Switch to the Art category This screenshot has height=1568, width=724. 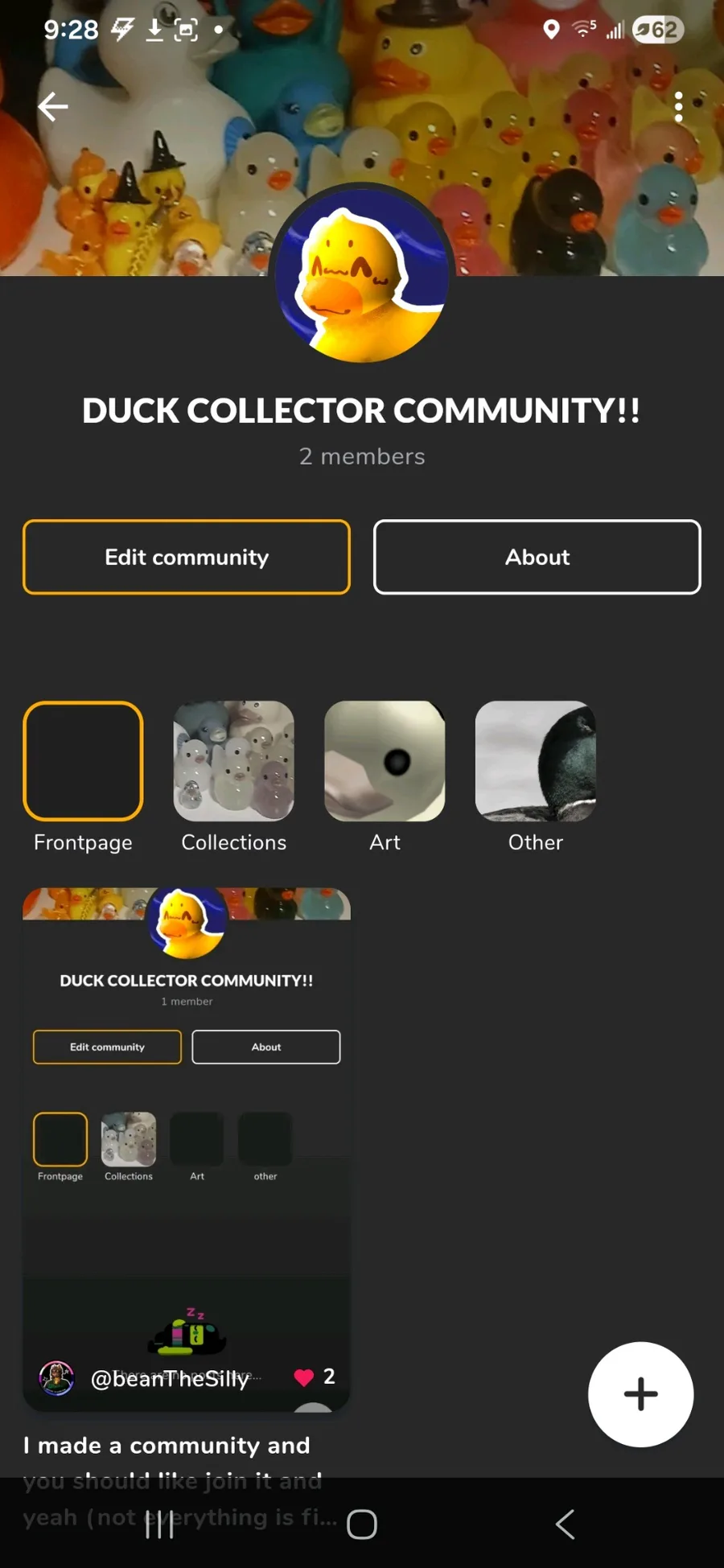click(385, 761)
